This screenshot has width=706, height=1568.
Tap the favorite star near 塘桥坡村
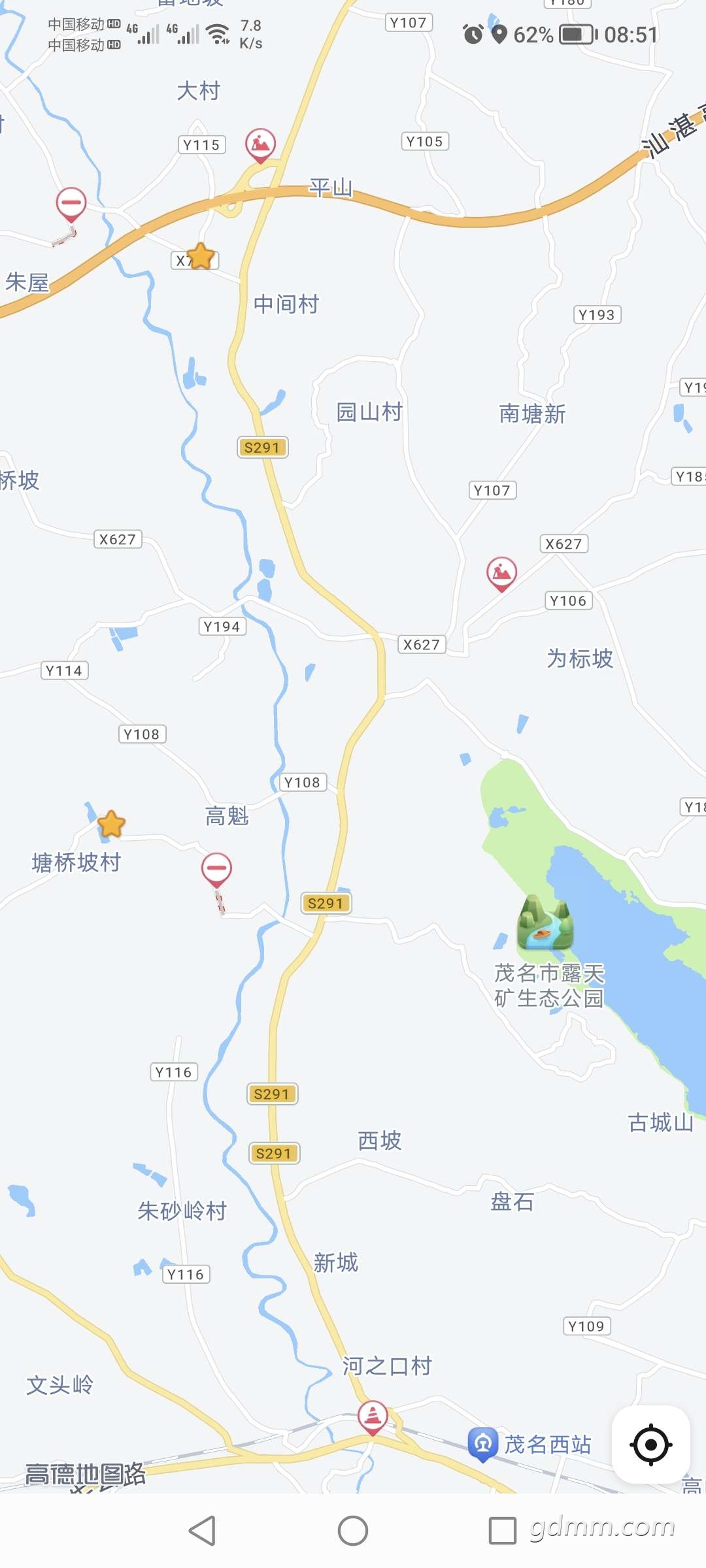(x=111, y=824)
